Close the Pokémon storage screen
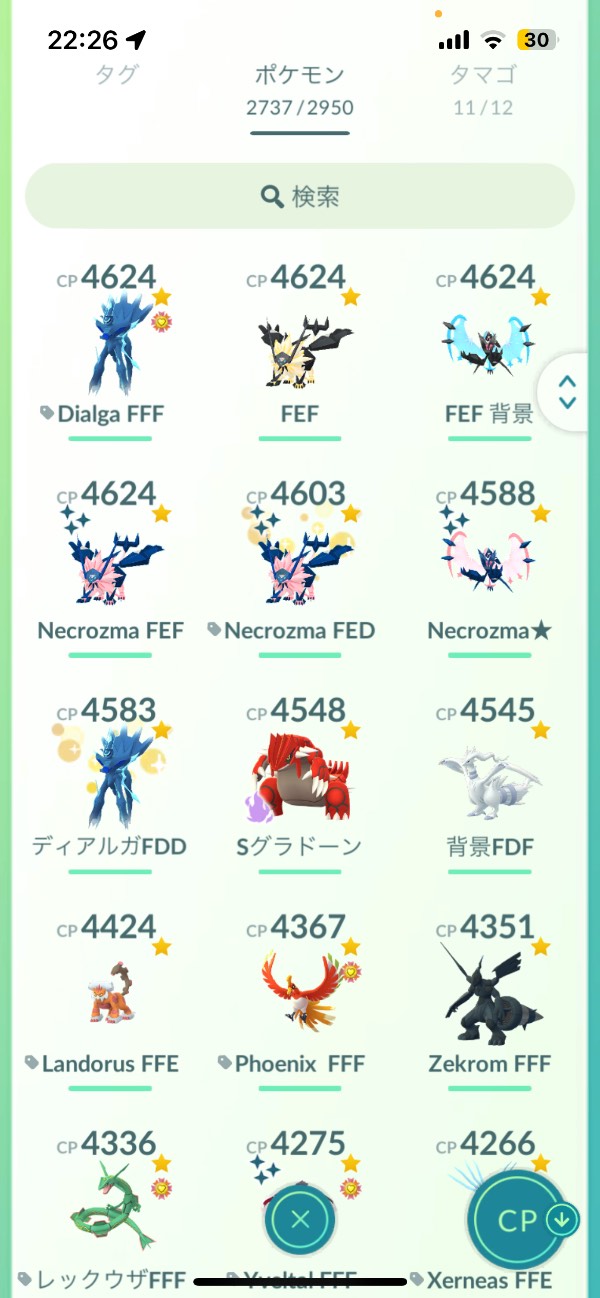 [x=300, y=1219]
